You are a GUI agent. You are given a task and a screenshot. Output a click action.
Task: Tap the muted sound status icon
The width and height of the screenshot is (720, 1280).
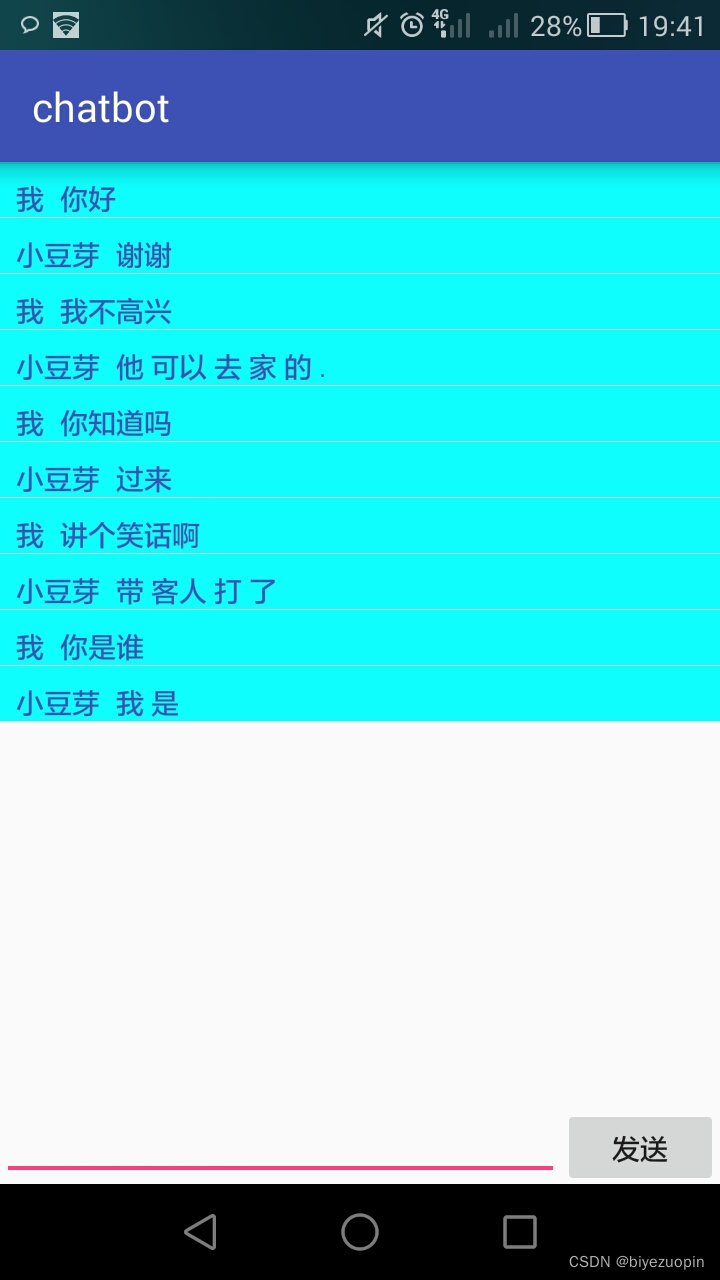[372, 25]
